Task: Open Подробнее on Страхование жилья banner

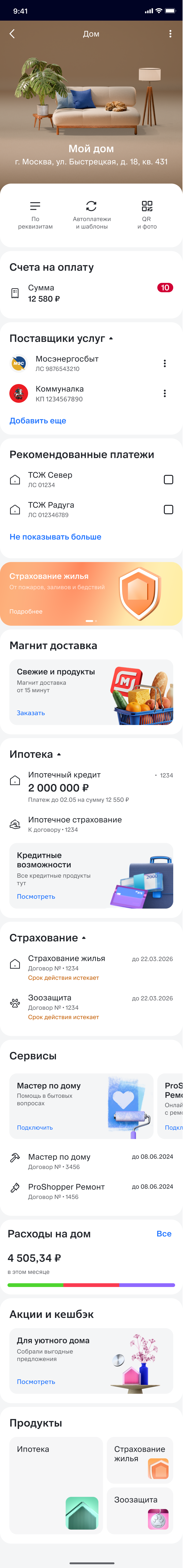Action: 26,611
